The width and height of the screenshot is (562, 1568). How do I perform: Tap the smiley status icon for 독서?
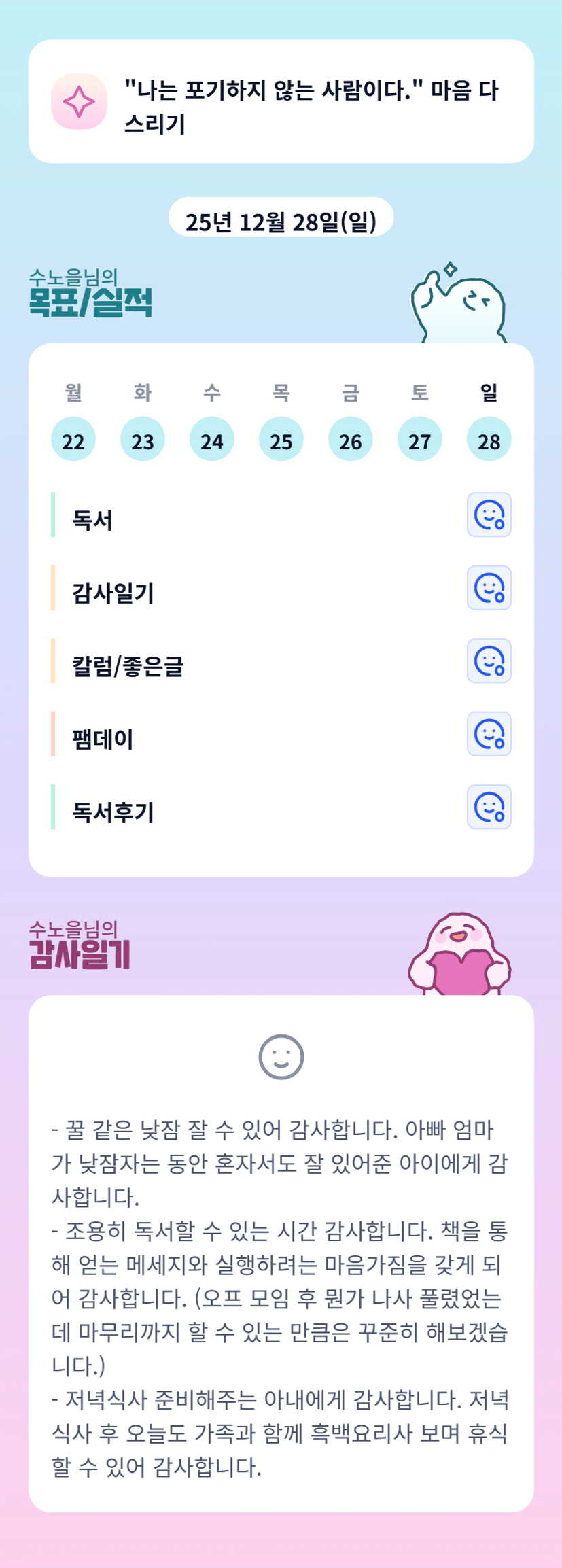pos(489,515)
